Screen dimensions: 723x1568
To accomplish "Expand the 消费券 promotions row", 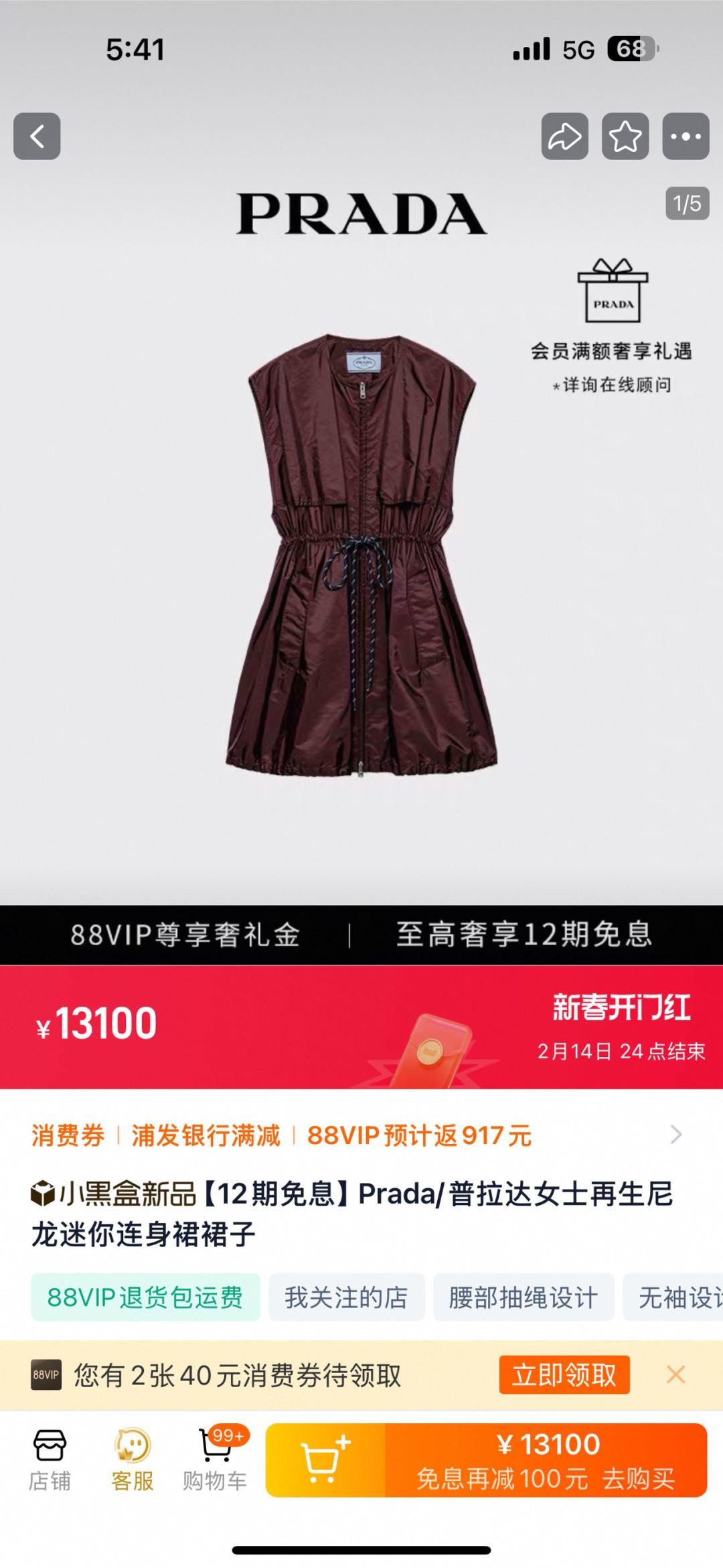I will (x=361, y=1135).
